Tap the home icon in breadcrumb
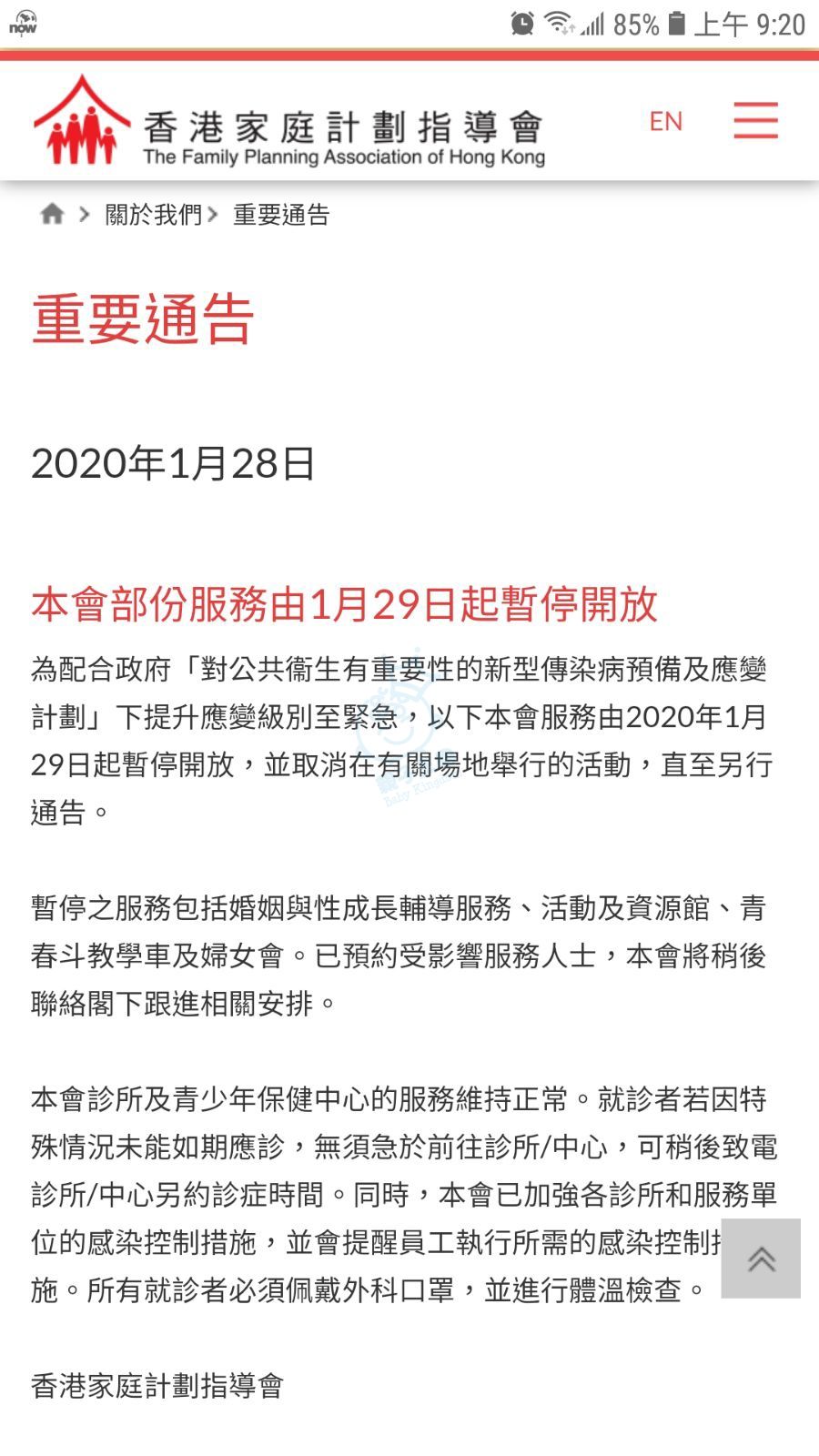819x1456 pixels. [x=53, y=214]
